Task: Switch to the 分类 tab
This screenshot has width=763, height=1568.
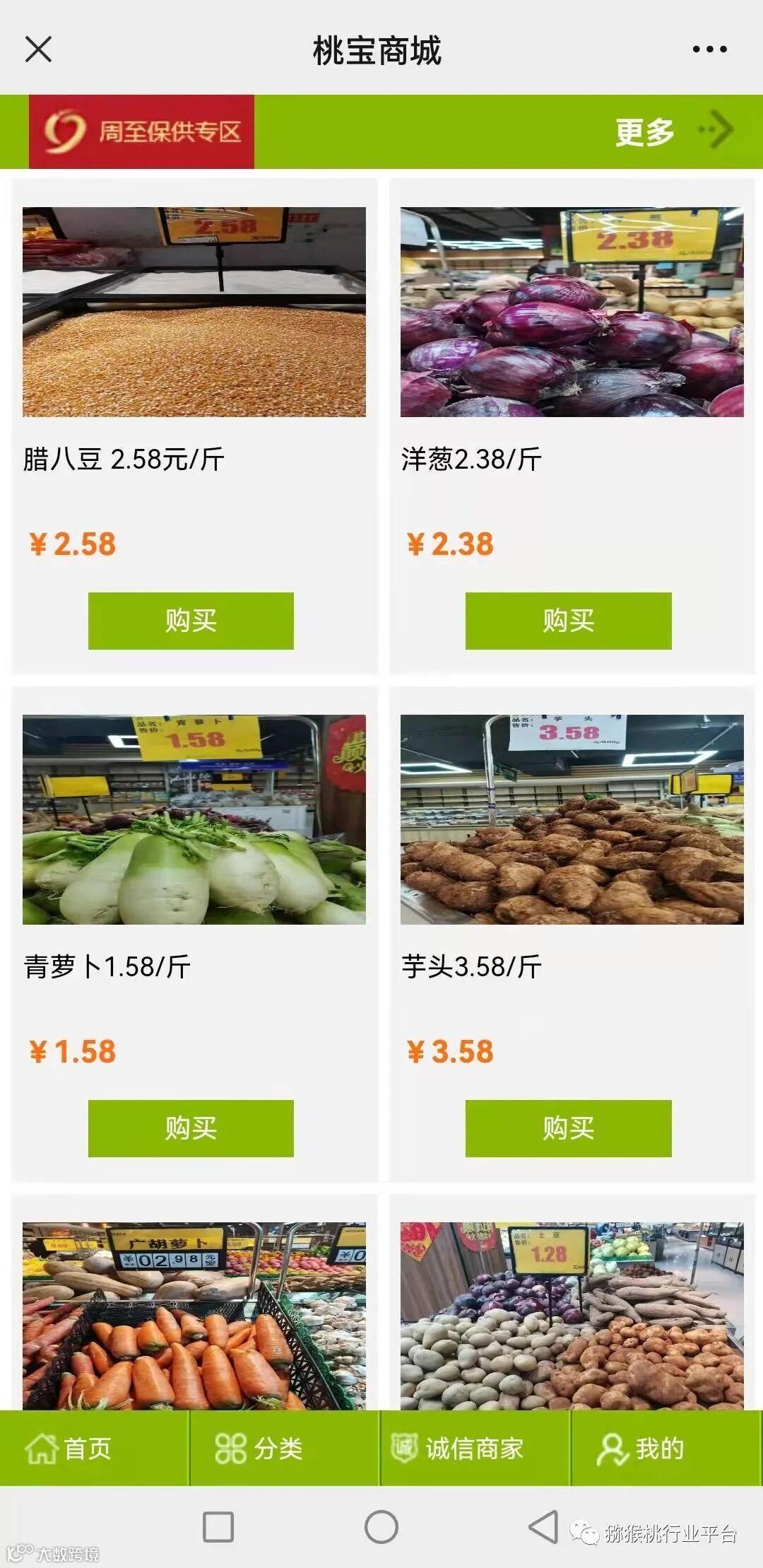Action: 259,1448
